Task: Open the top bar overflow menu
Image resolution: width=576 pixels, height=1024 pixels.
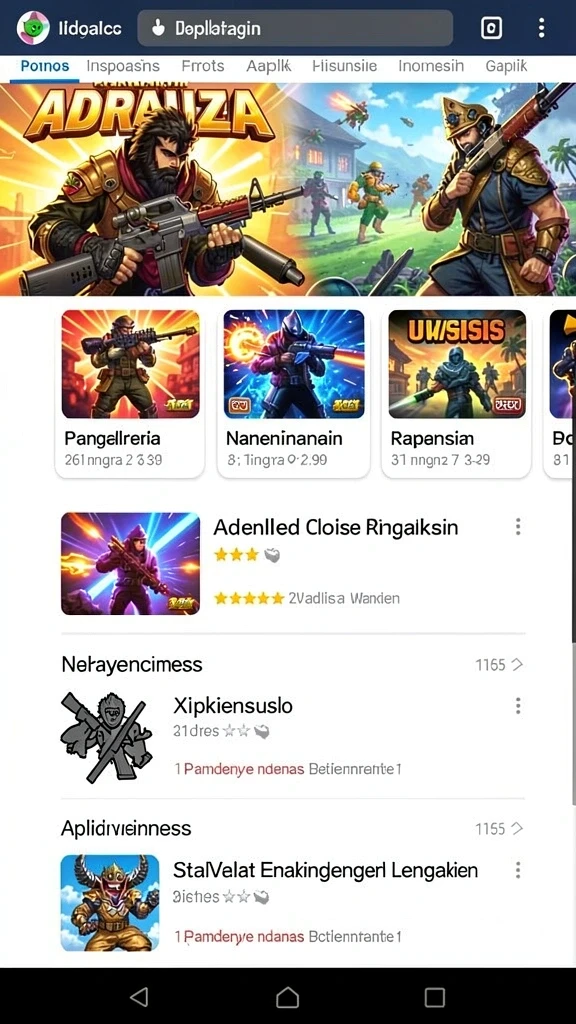Action: [541, 28]
